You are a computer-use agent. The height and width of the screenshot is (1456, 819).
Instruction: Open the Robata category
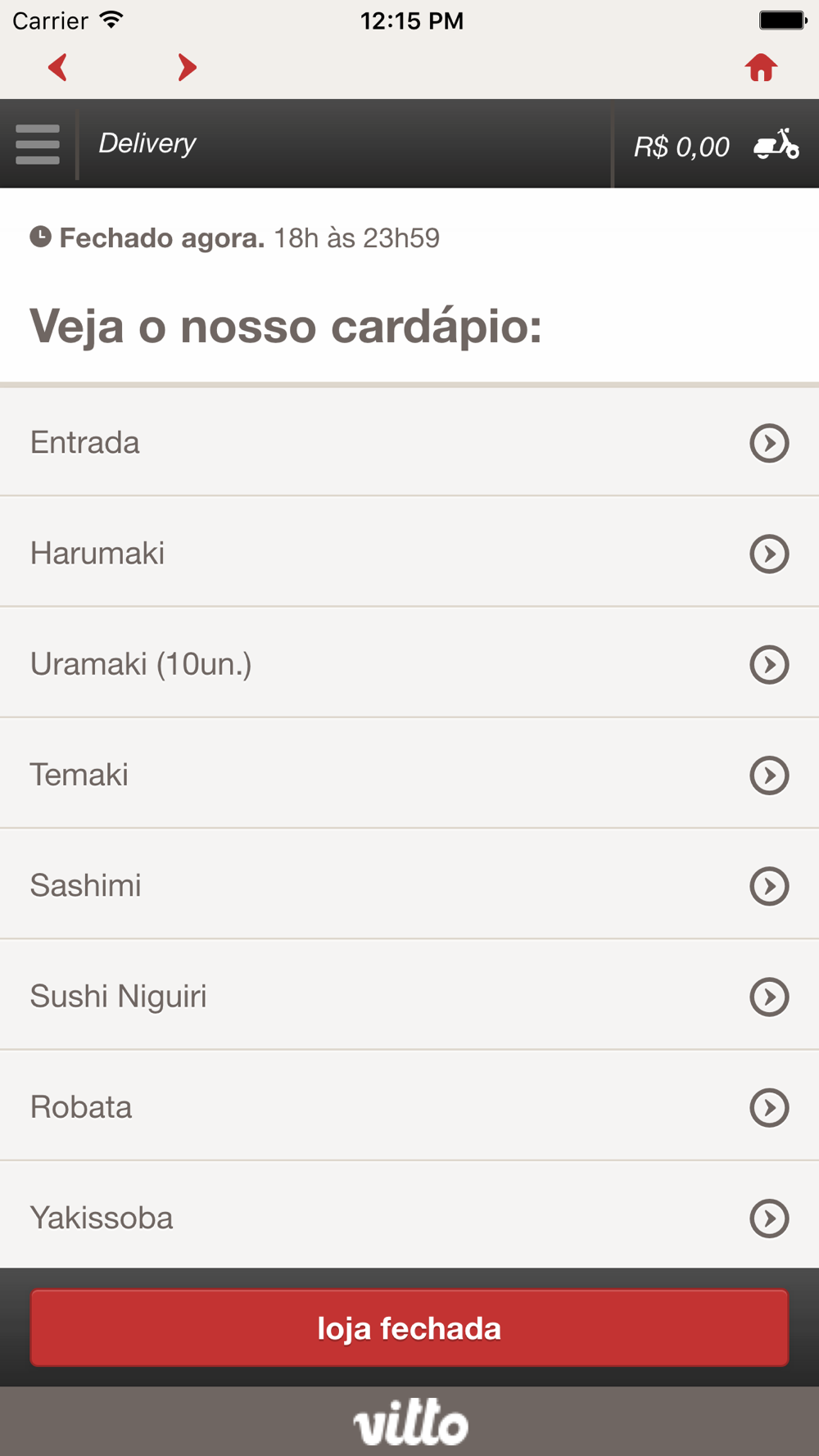409,1106
